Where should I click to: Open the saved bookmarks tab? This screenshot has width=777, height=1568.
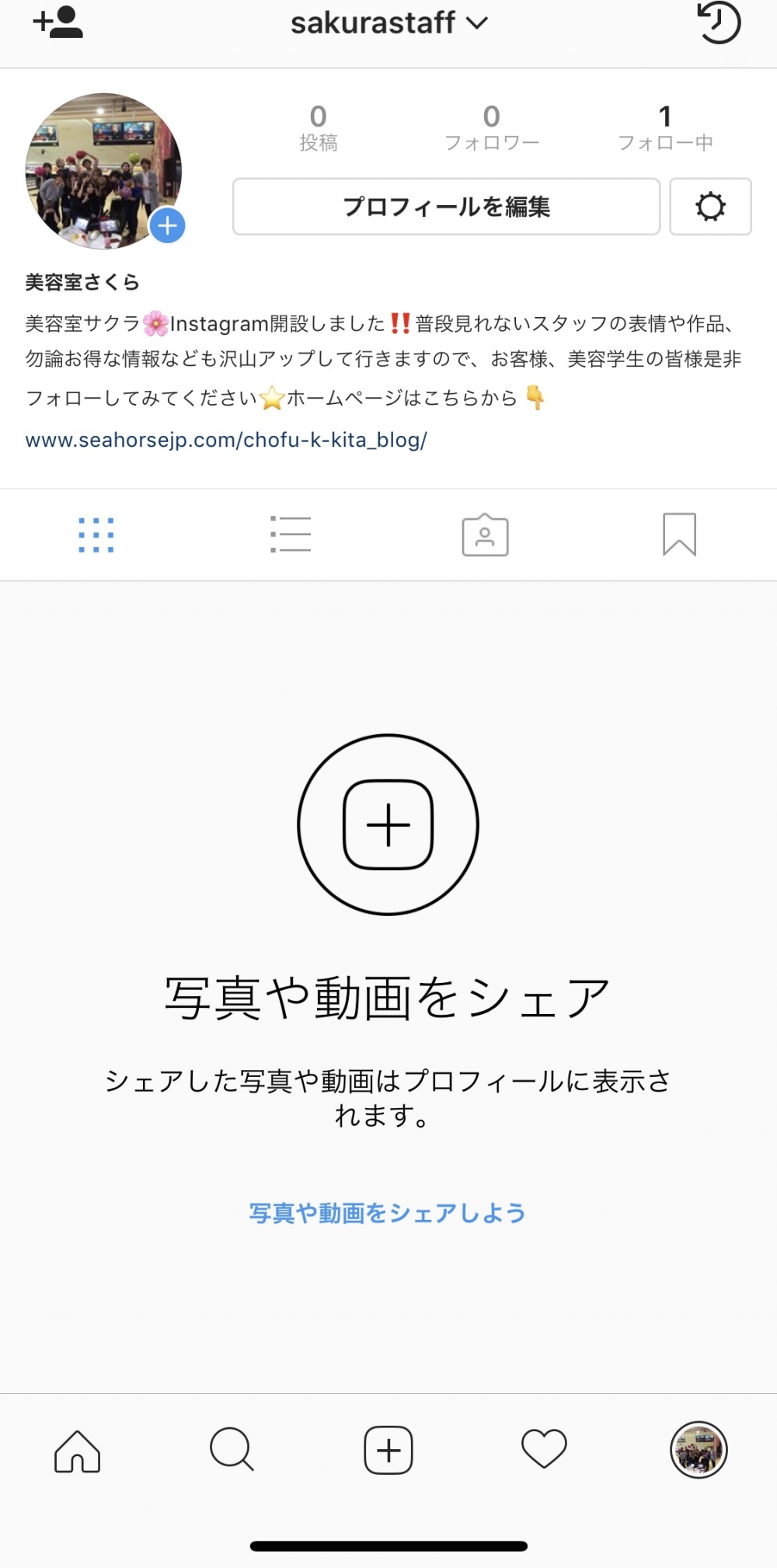tap(679, 535)
